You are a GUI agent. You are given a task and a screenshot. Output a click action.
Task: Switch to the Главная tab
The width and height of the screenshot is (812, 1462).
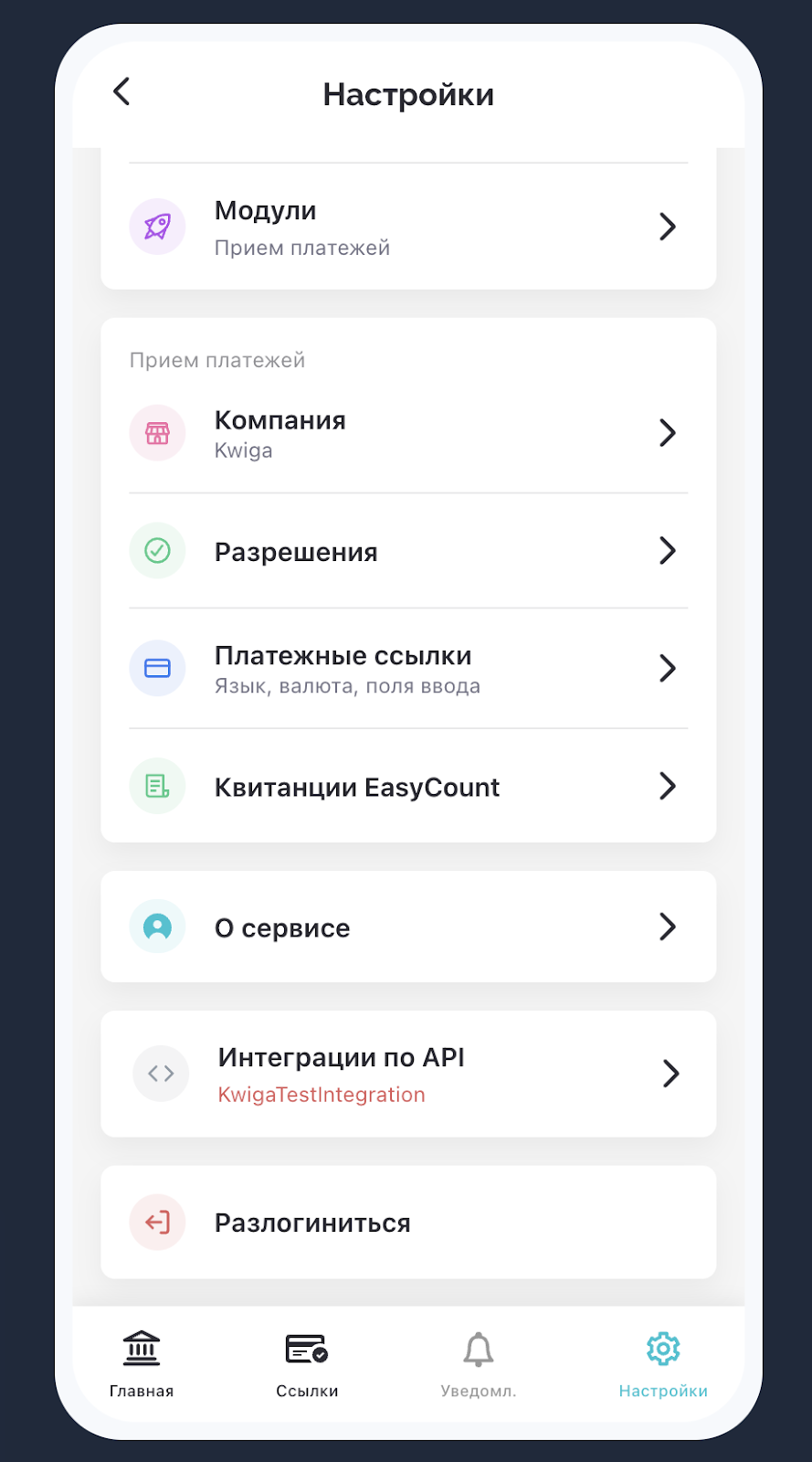pyautogui.click(x=142, y=1363)
